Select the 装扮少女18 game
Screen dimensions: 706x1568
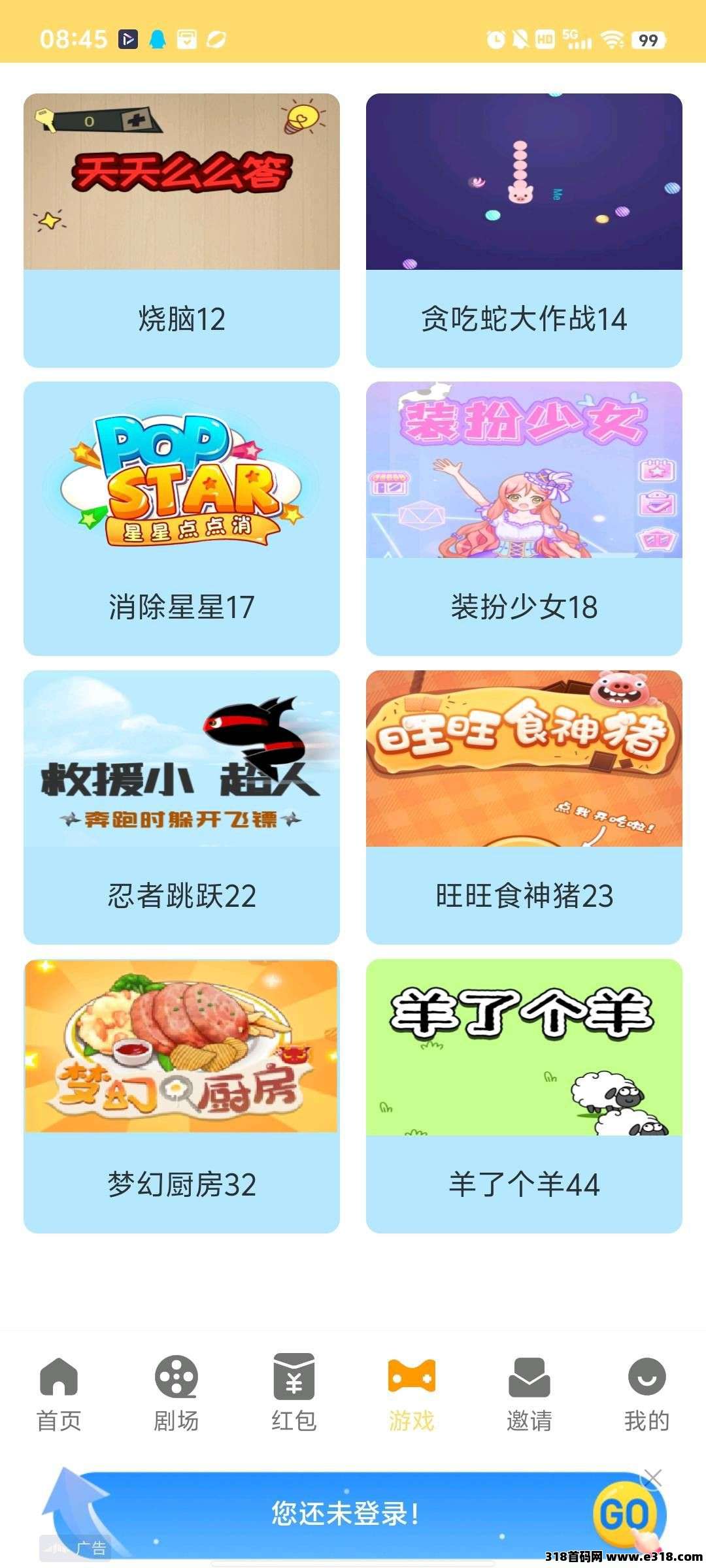pyautogui.click(x=524, y=518)
